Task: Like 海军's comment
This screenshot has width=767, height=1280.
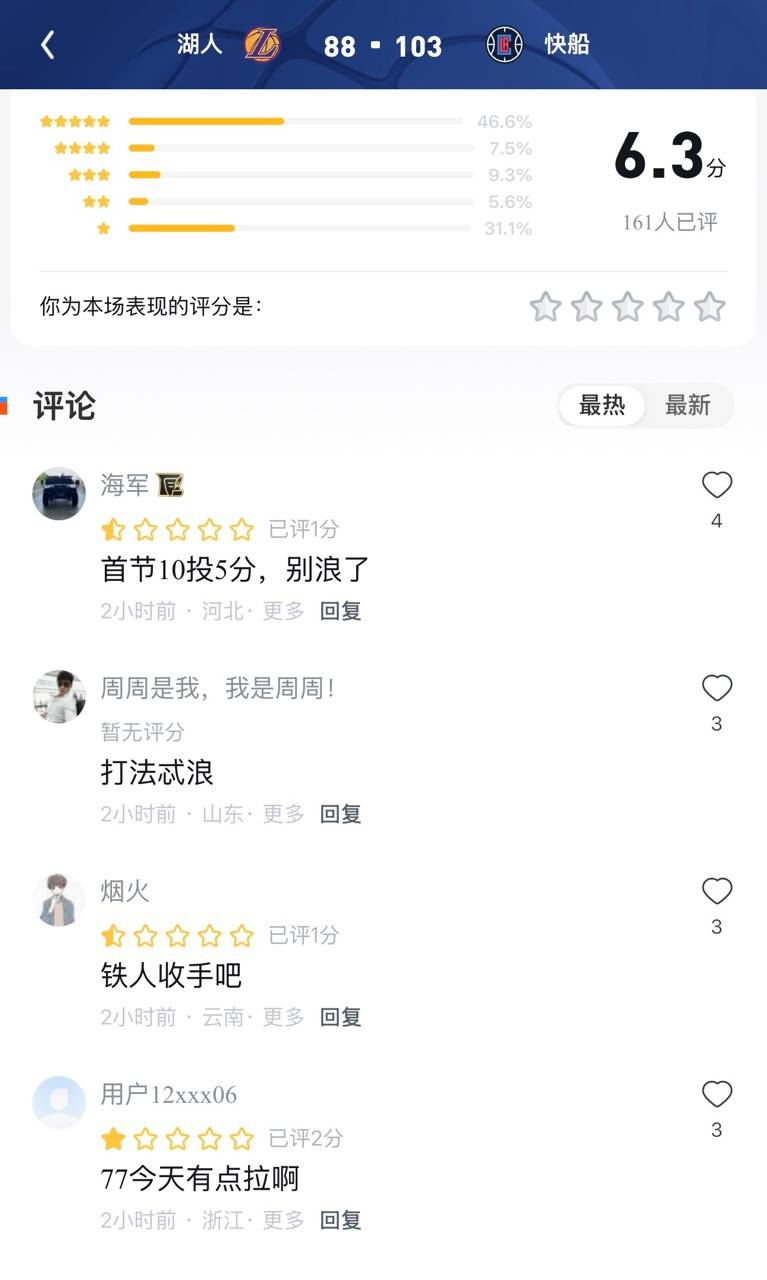Action: [716, 486]
